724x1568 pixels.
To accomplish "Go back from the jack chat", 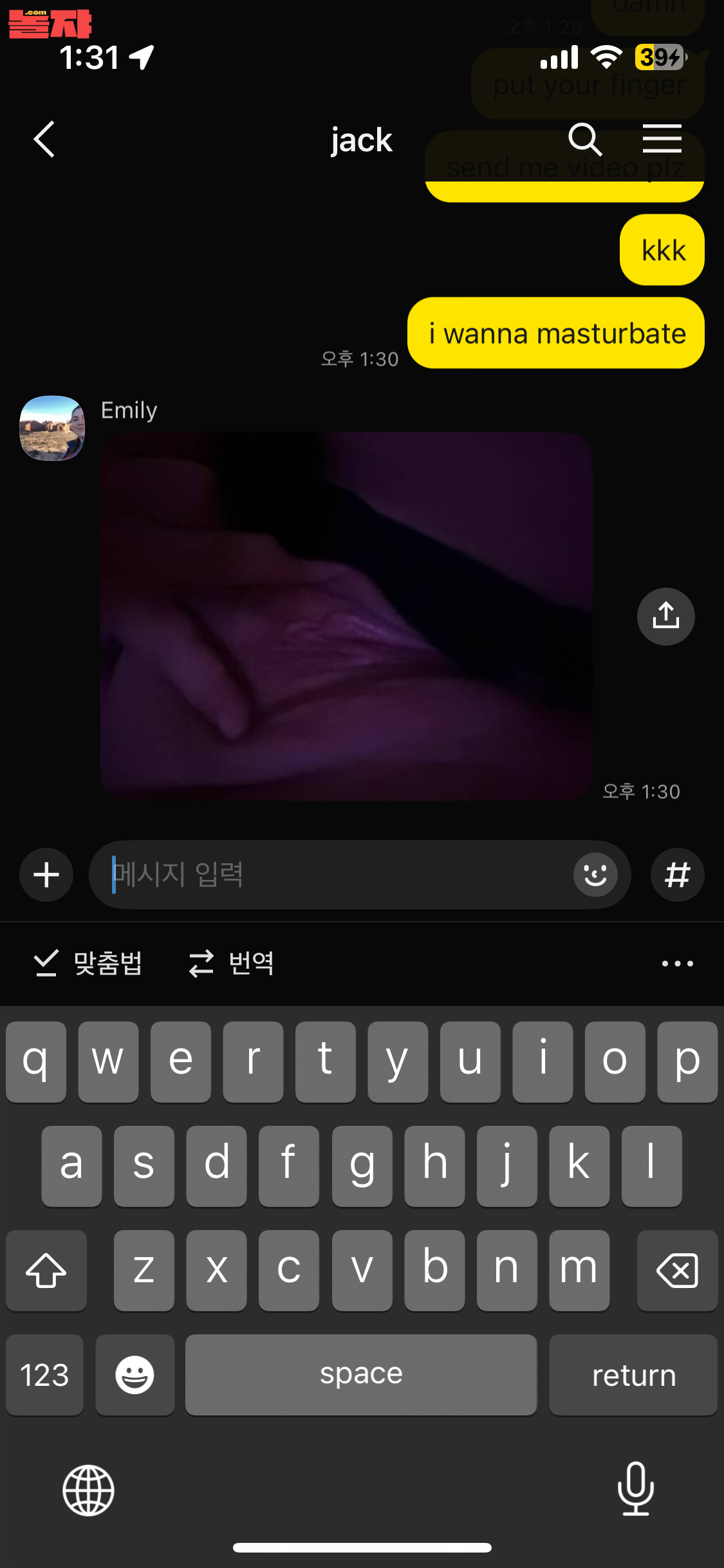I will pos(44,139).
